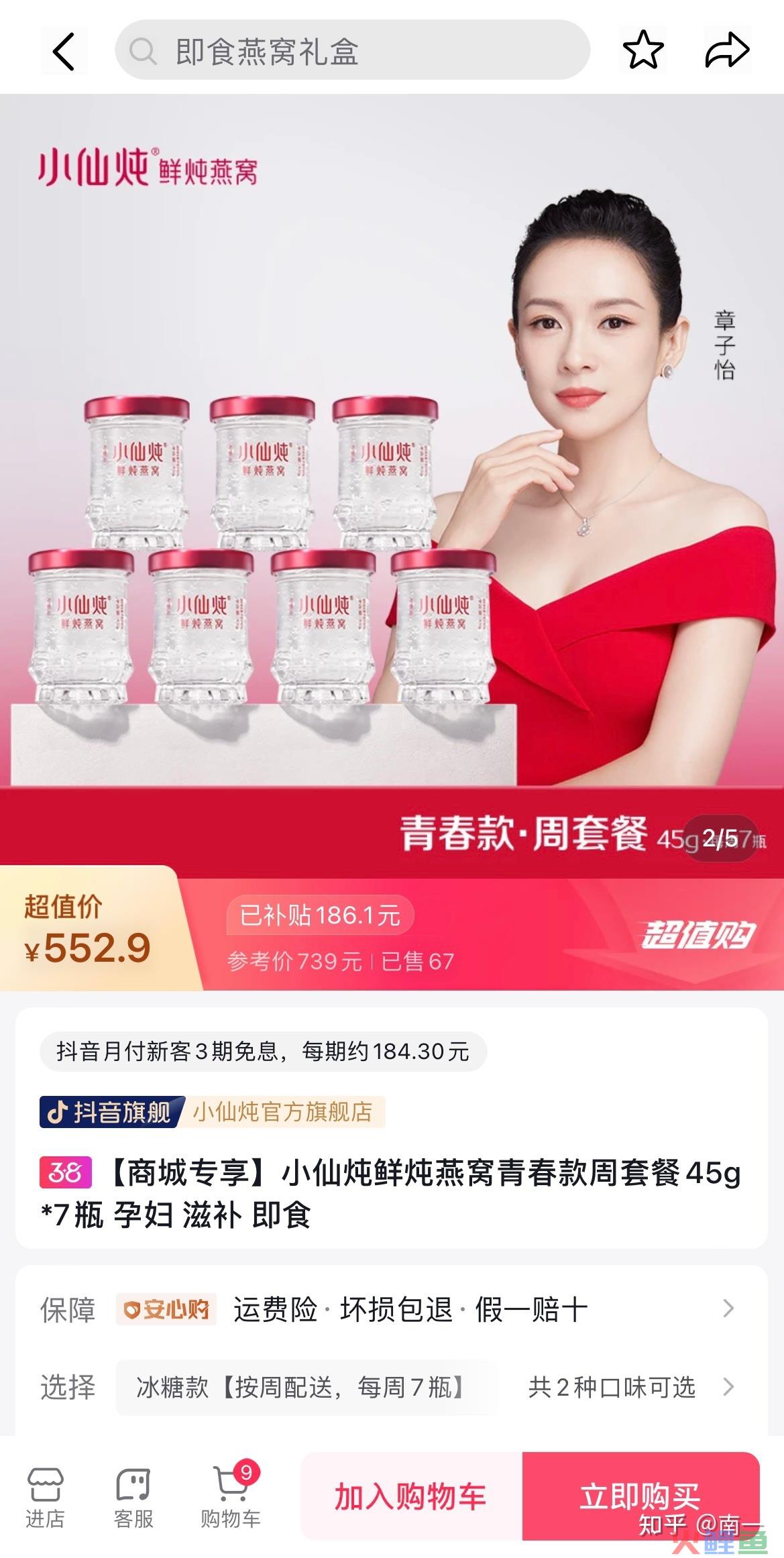Viewport: 784px width, 1558px height.
Task: Open the search box for 即食燕窝礼盒
Action: coord(352,51)
